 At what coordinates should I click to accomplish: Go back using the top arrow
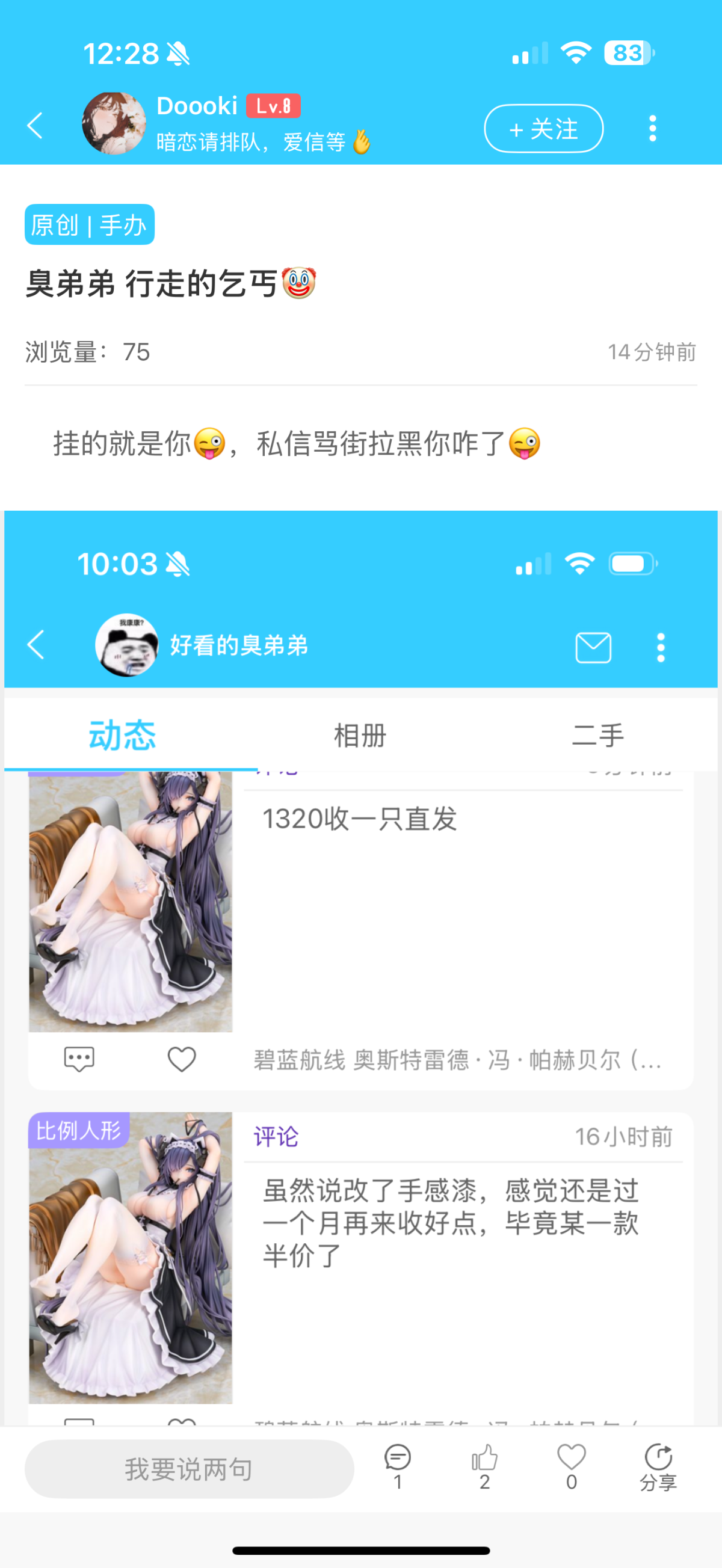click(x=35, y=125)
